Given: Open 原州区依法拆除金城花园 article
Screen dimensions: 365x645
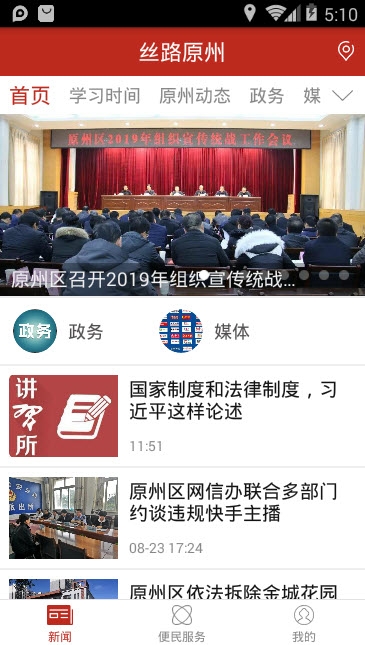Looking at the screenshot, I should (x=182, y=585).
